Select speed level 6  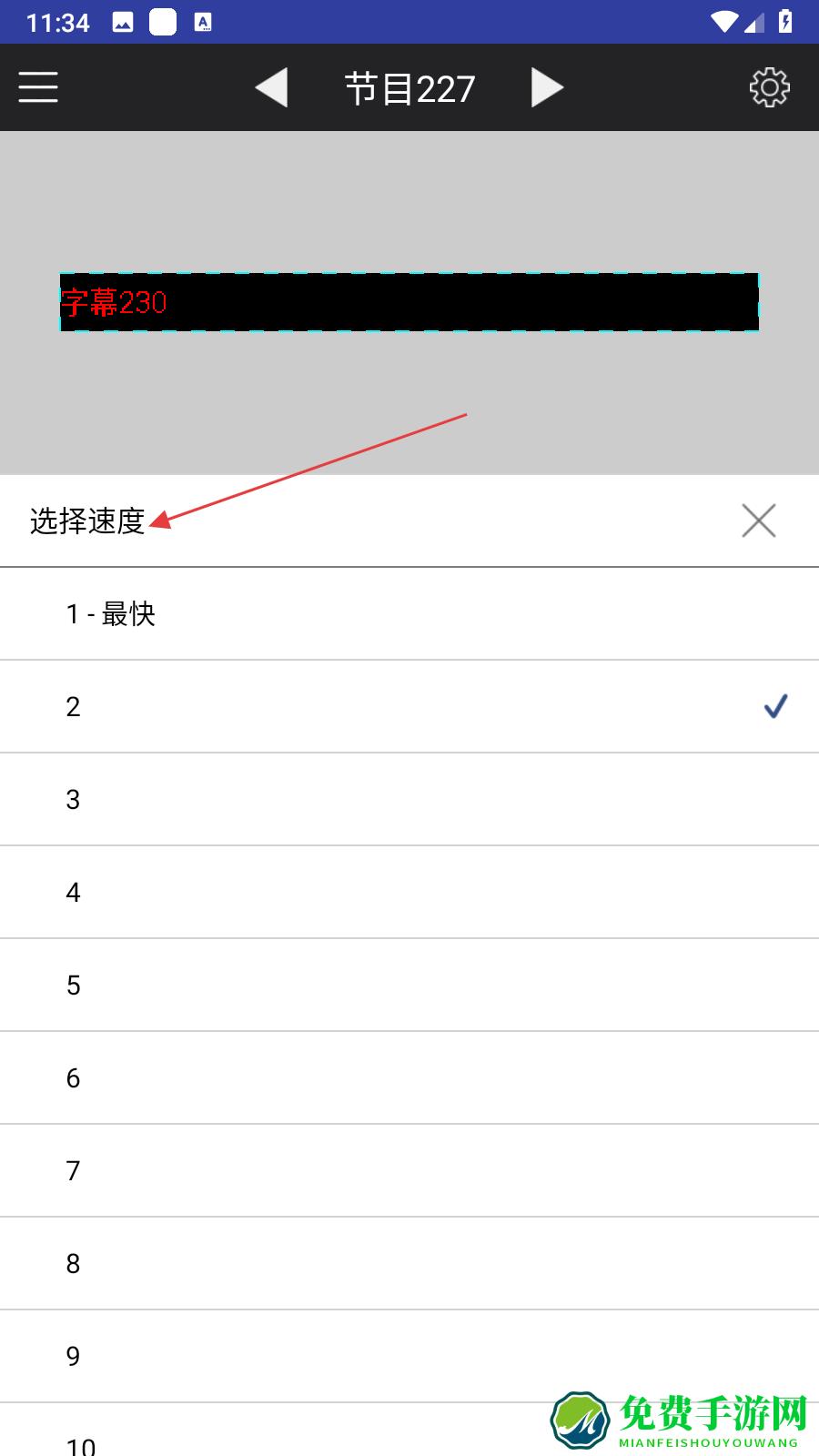pos(409,1078)
